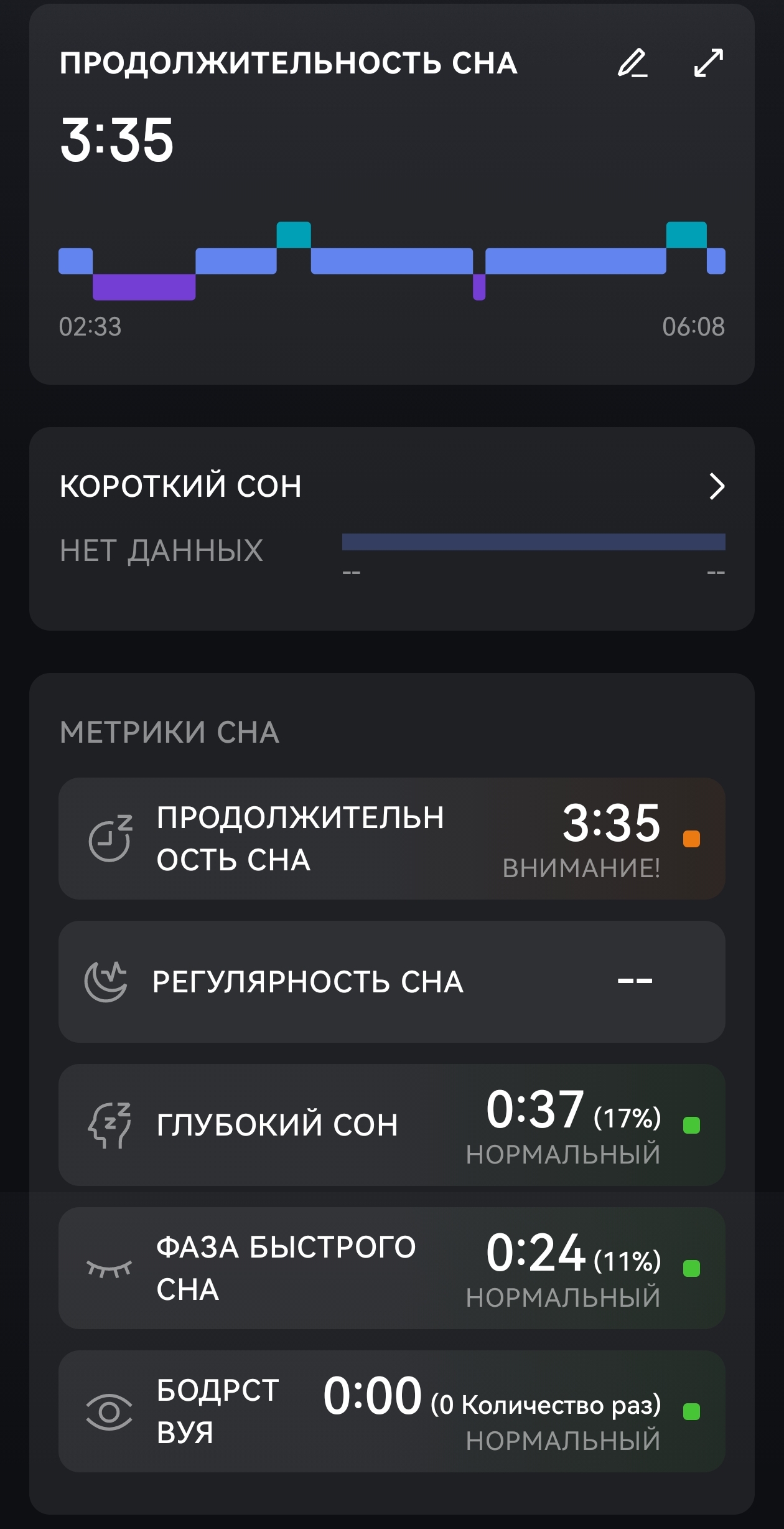Select the ФАЗА БЫСТРОГО СНА row
This screenshot has width=784, height=1529.
pos(391,1268)
